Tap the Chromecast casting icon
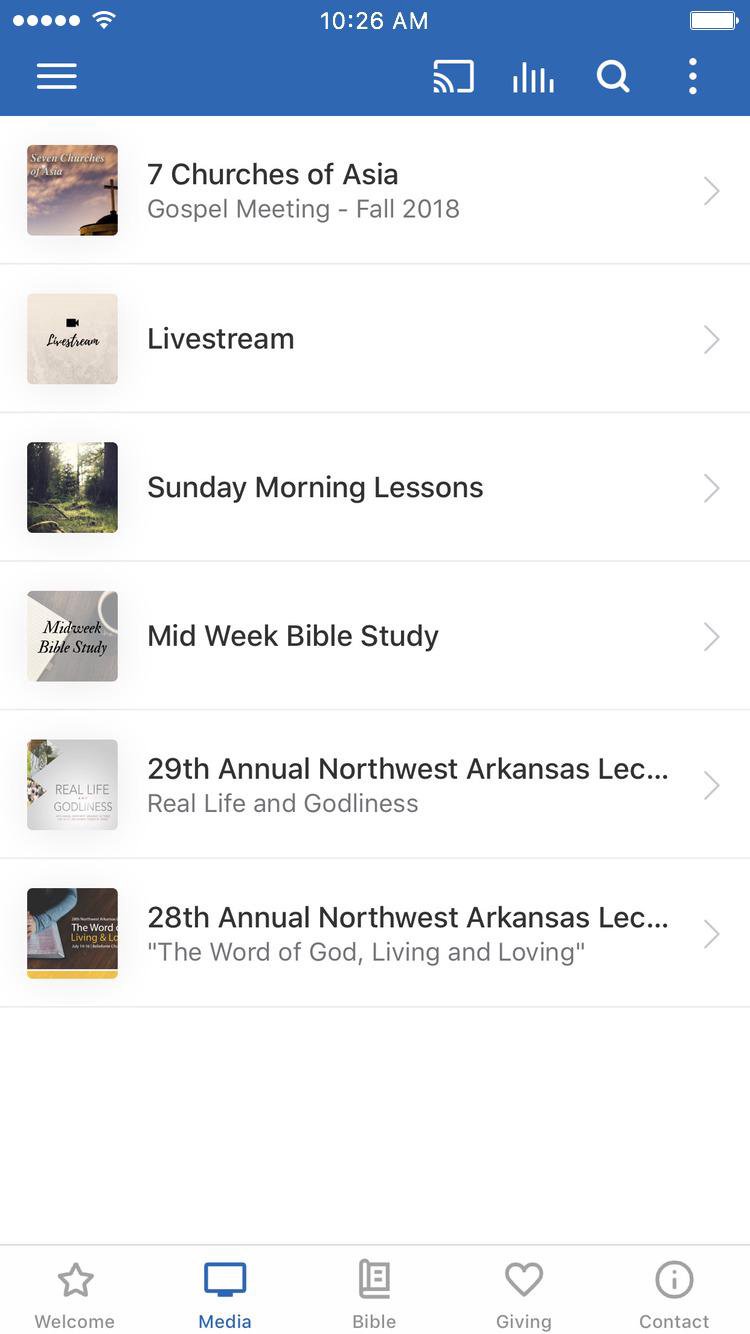The height and width of the screenshot is (1334, 750). [453, 76]
